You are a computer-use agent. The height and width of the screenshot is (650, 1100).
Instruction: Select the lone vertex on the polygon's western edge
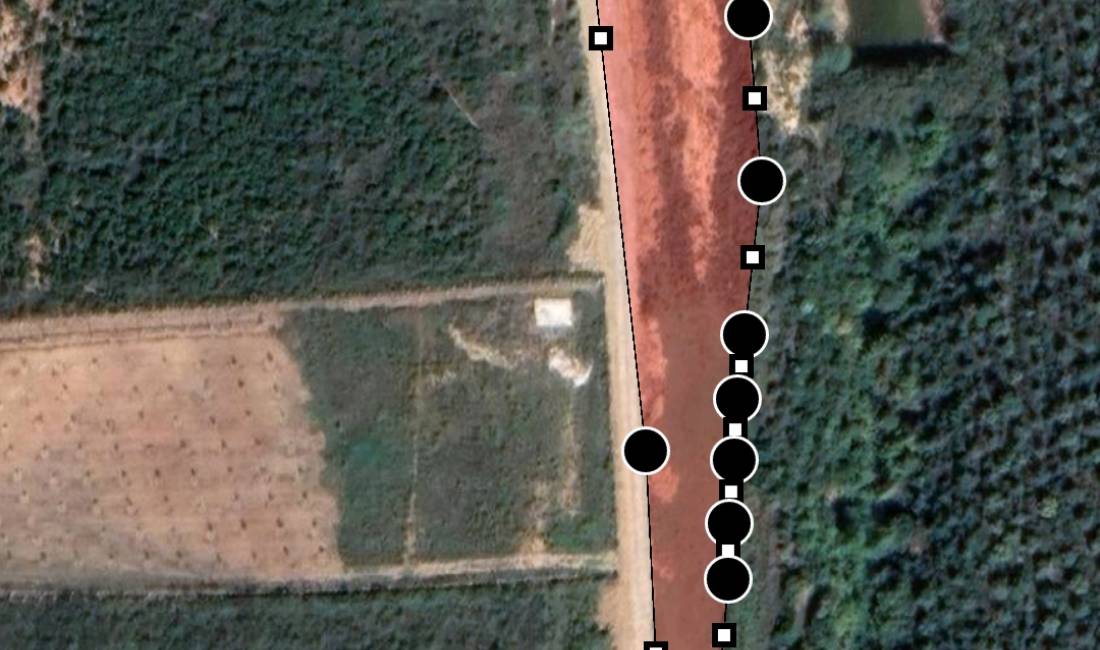pyautogui.click(x=646, y=450)
